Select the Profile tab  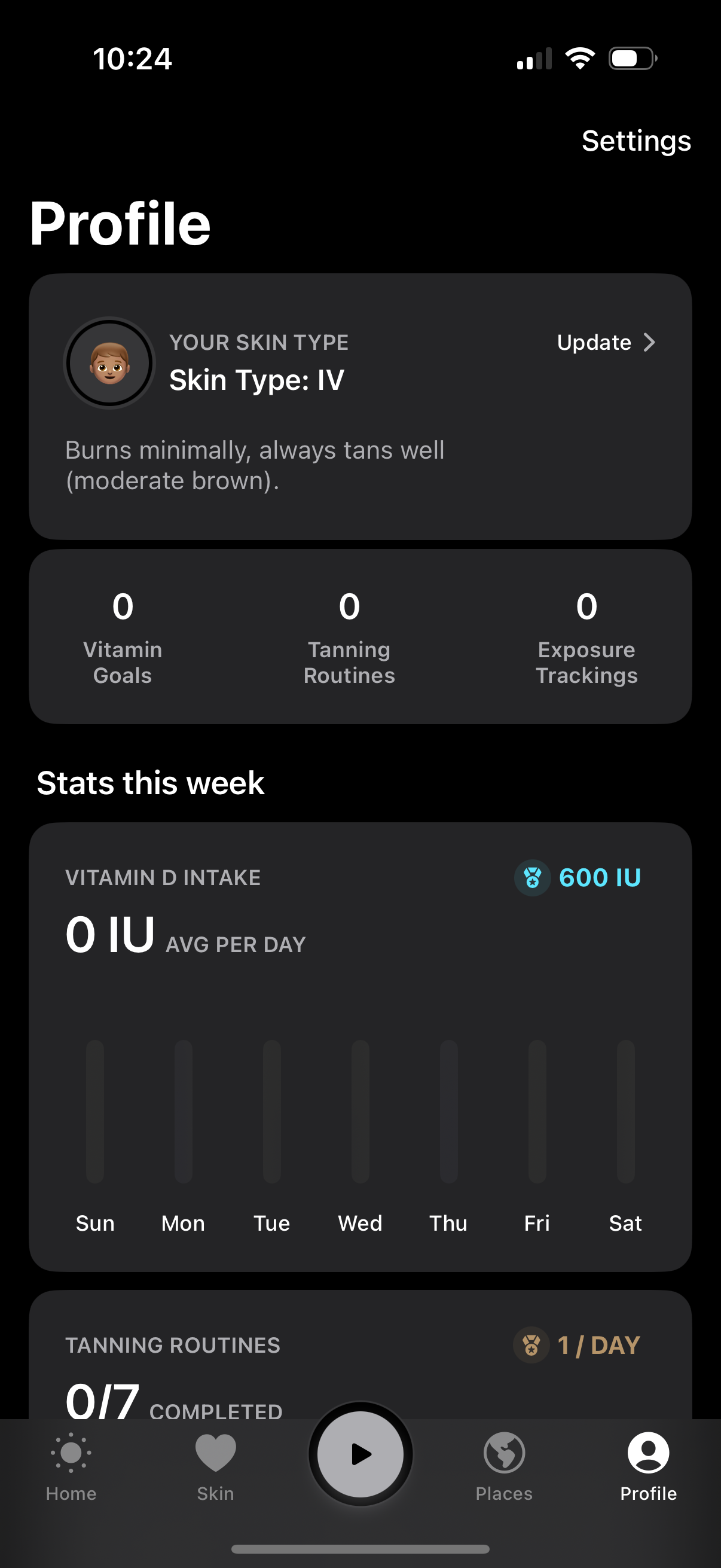(x=648, y=1467)
